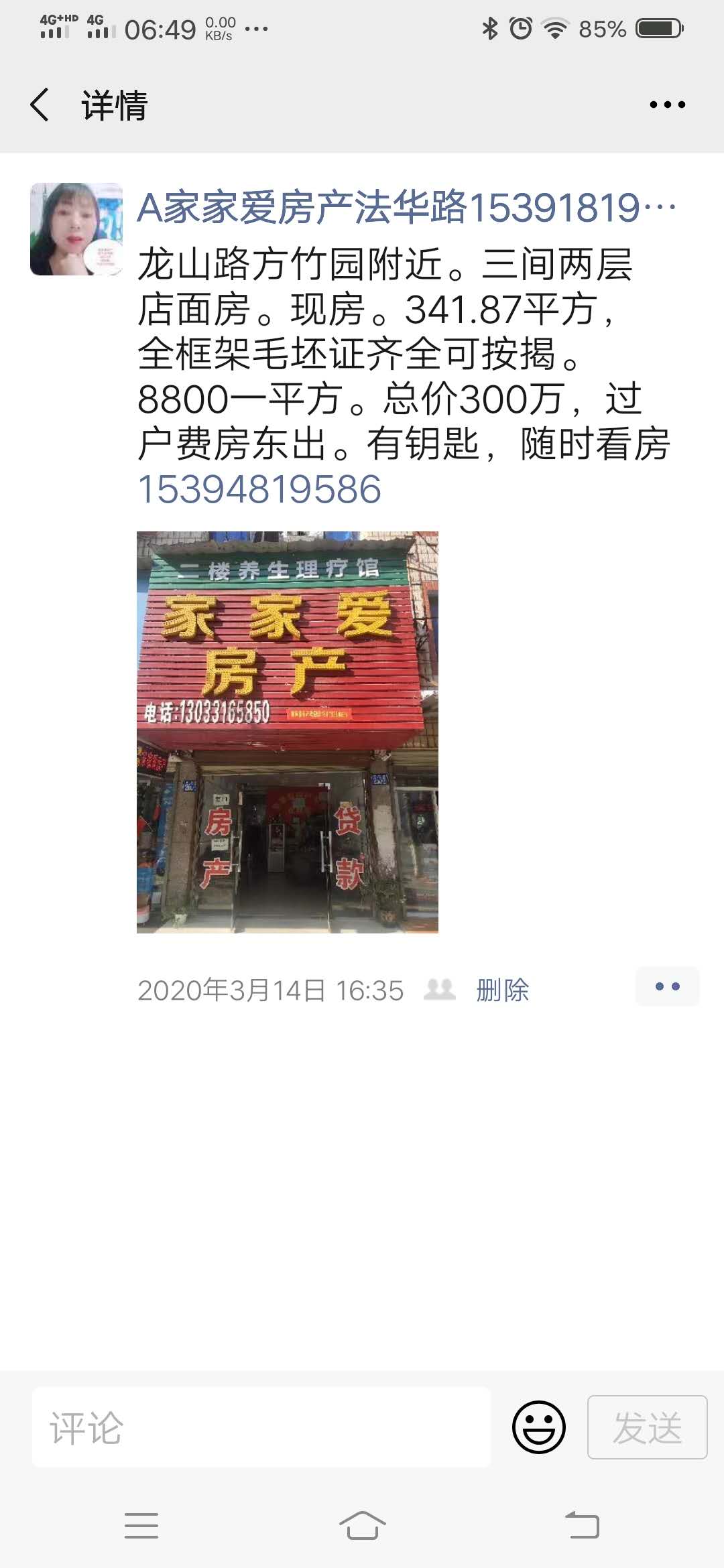Viewport: 724px width, 1568px height.
Task: Open the visibility people icon beside date
Action: 440,990
